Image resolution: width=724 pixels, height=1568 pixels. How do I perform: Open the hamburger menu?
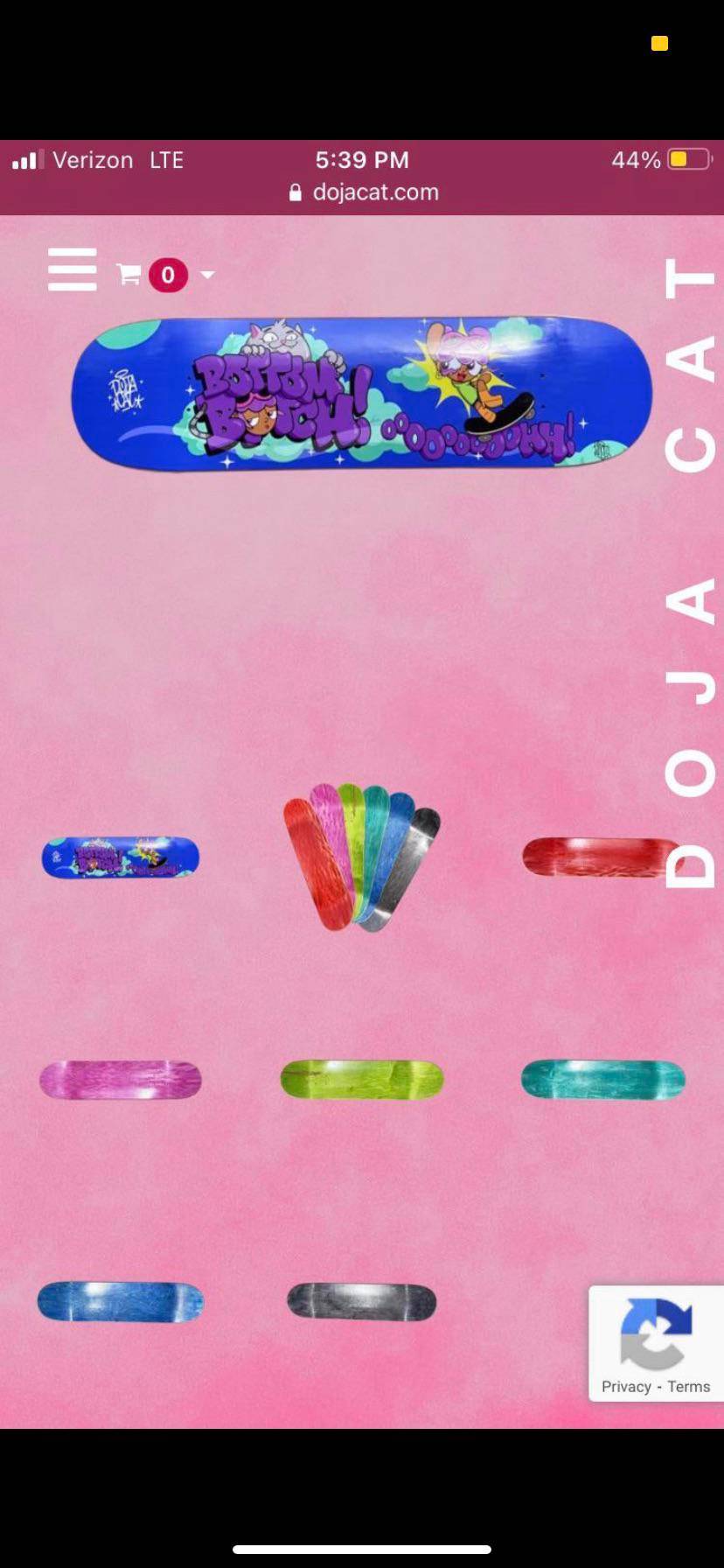pyautogui.click(x=72, y=269)
